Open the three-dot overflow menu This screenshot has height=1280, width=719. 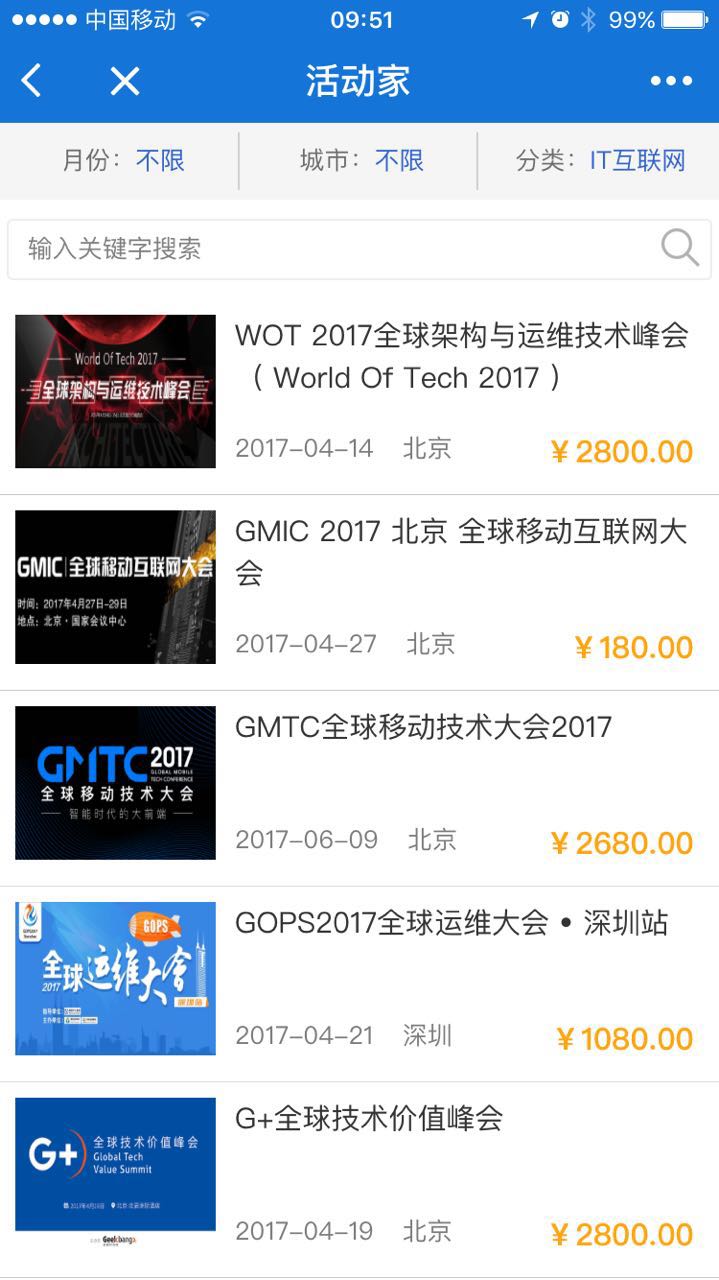click(671, 81)
